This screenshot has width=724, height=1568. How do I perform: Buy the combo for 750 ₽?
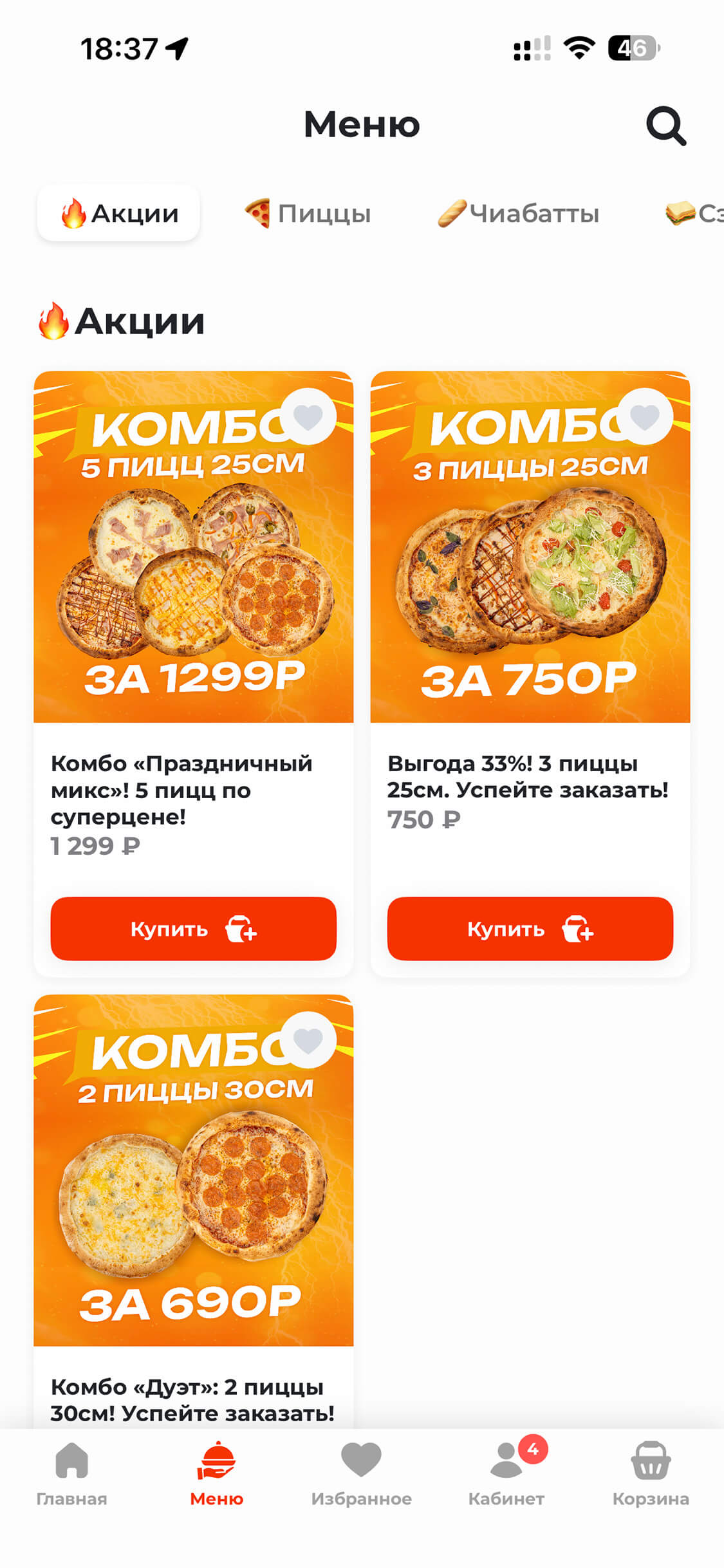(x=530, y=929)
